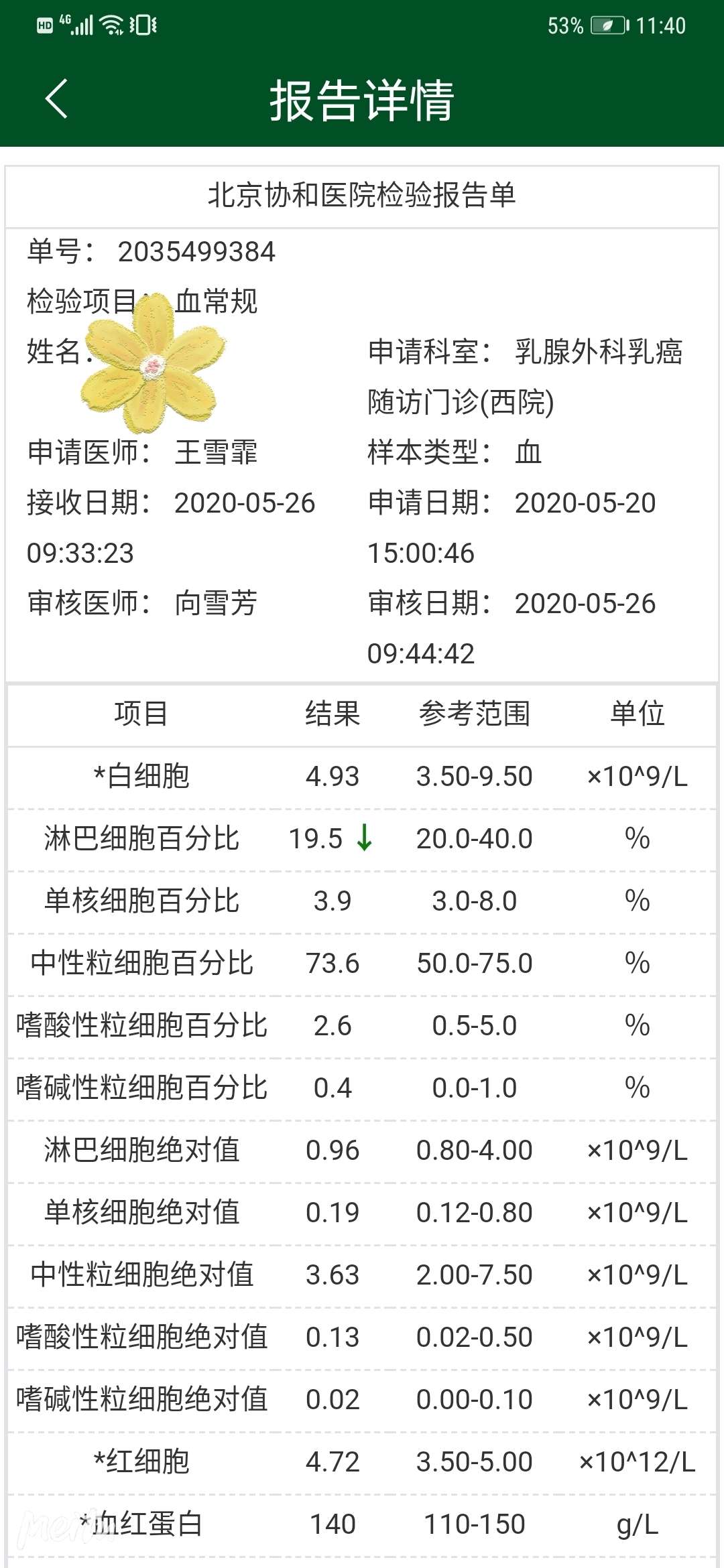Expand the 检验项目 blood routine section
This screenshot has width=724, height=1568.
coord(201,302)
